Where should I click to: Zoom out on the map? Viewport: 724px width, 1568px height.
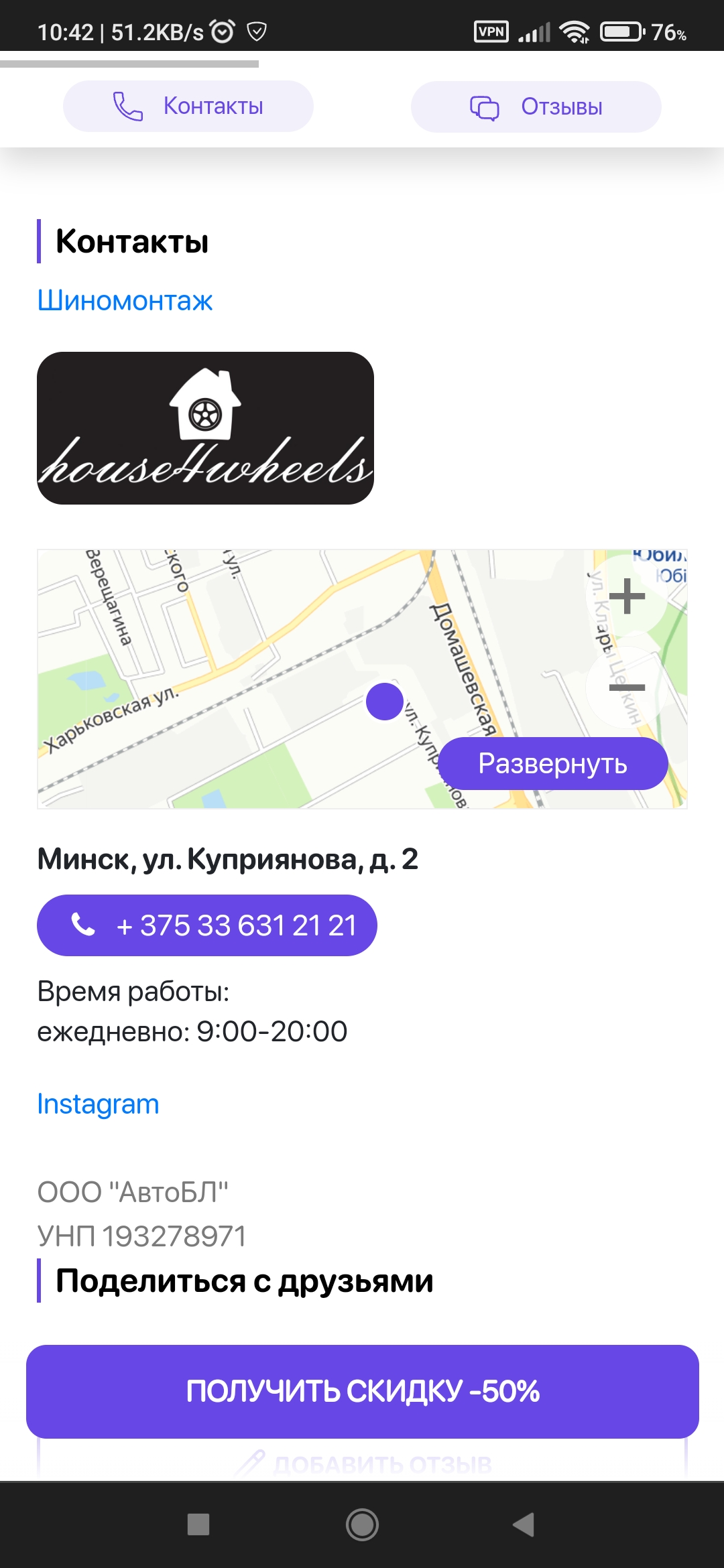click(627, 688)
